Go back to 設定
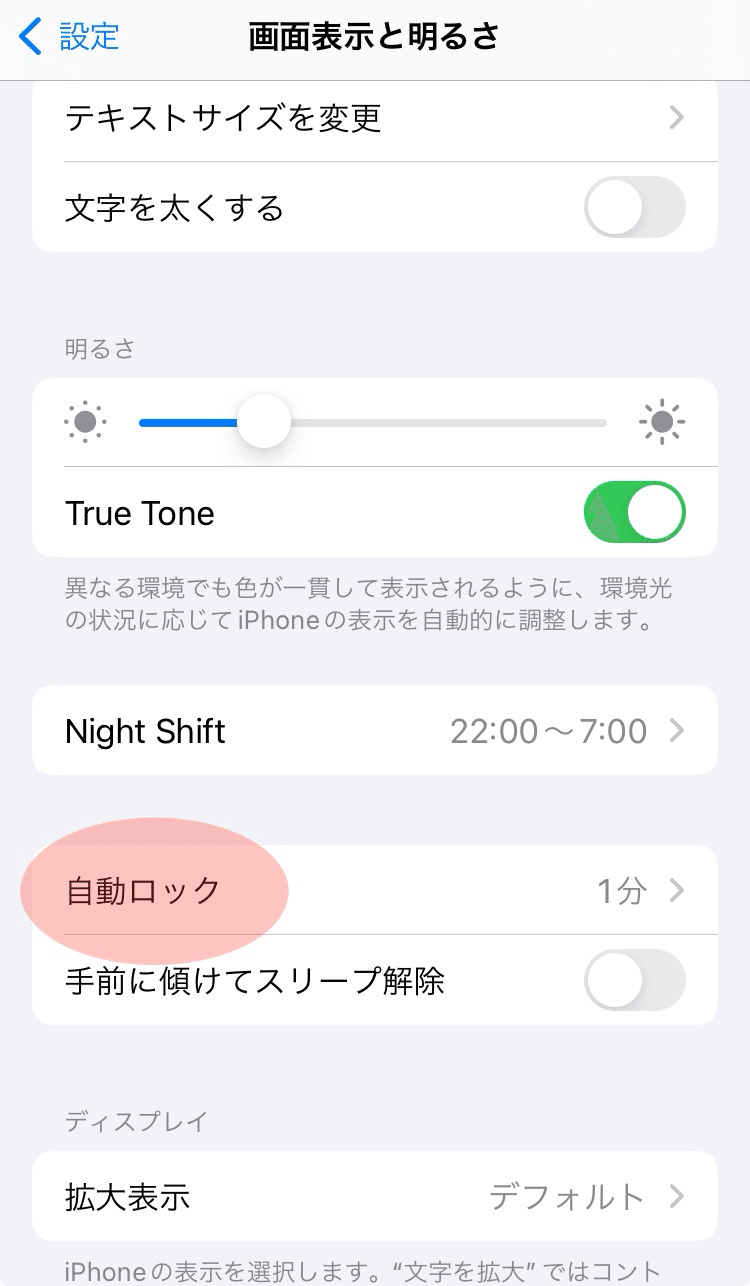Viewport: 750px width, 1286px height. 69,38
